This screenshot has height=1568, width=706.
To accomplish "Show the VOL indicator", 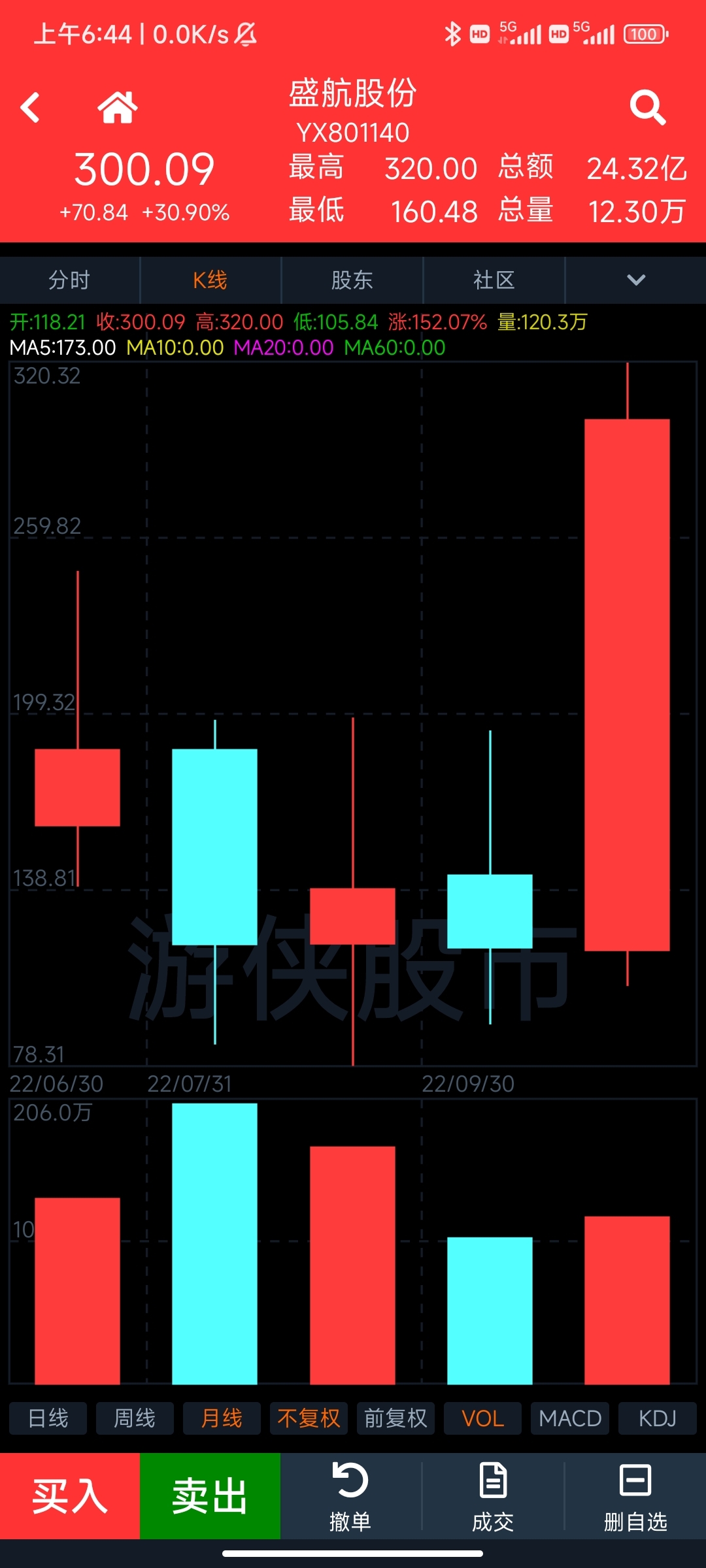I will 482,1418.
